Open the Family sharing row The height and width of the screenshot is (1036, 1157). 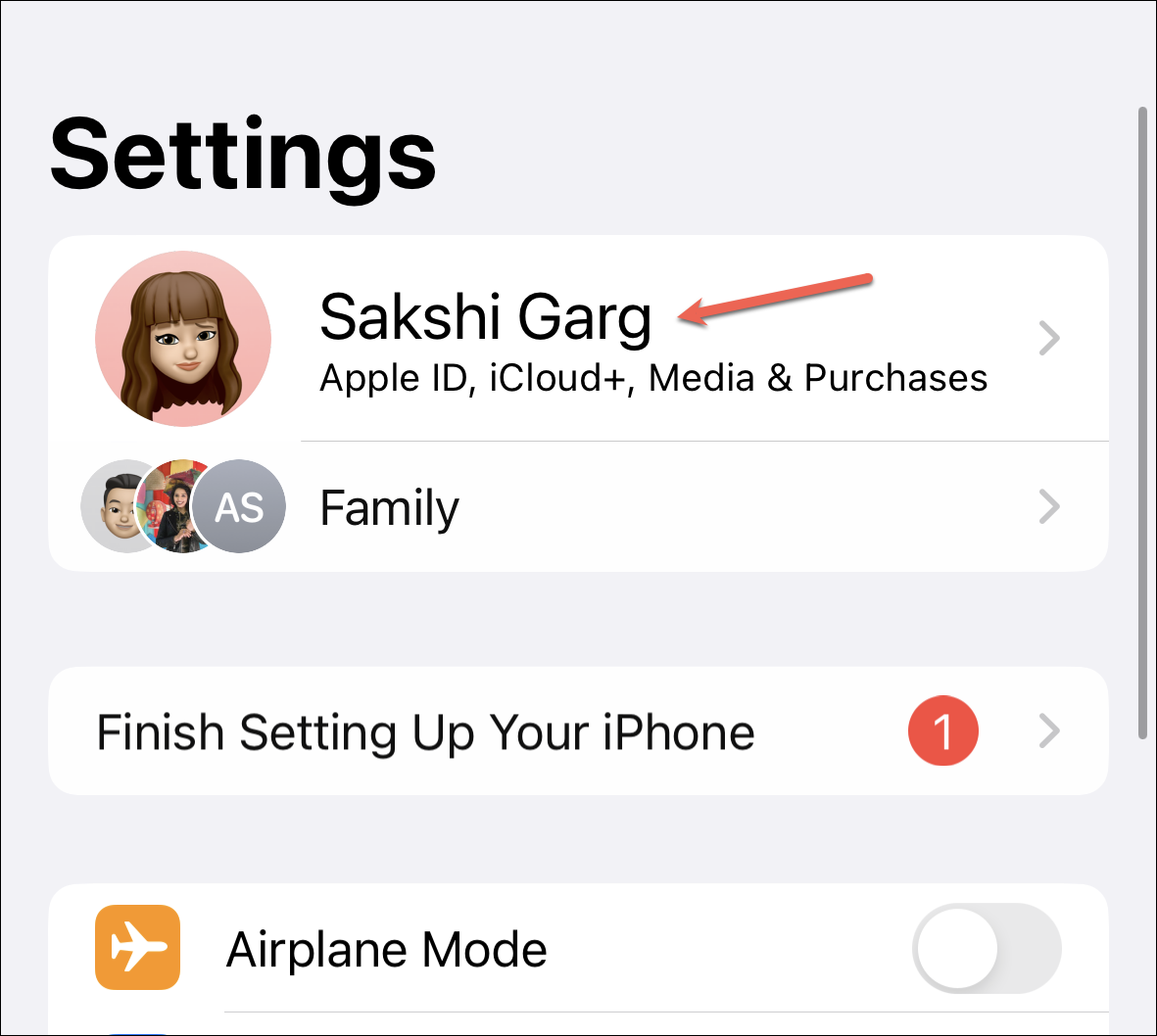578,507
